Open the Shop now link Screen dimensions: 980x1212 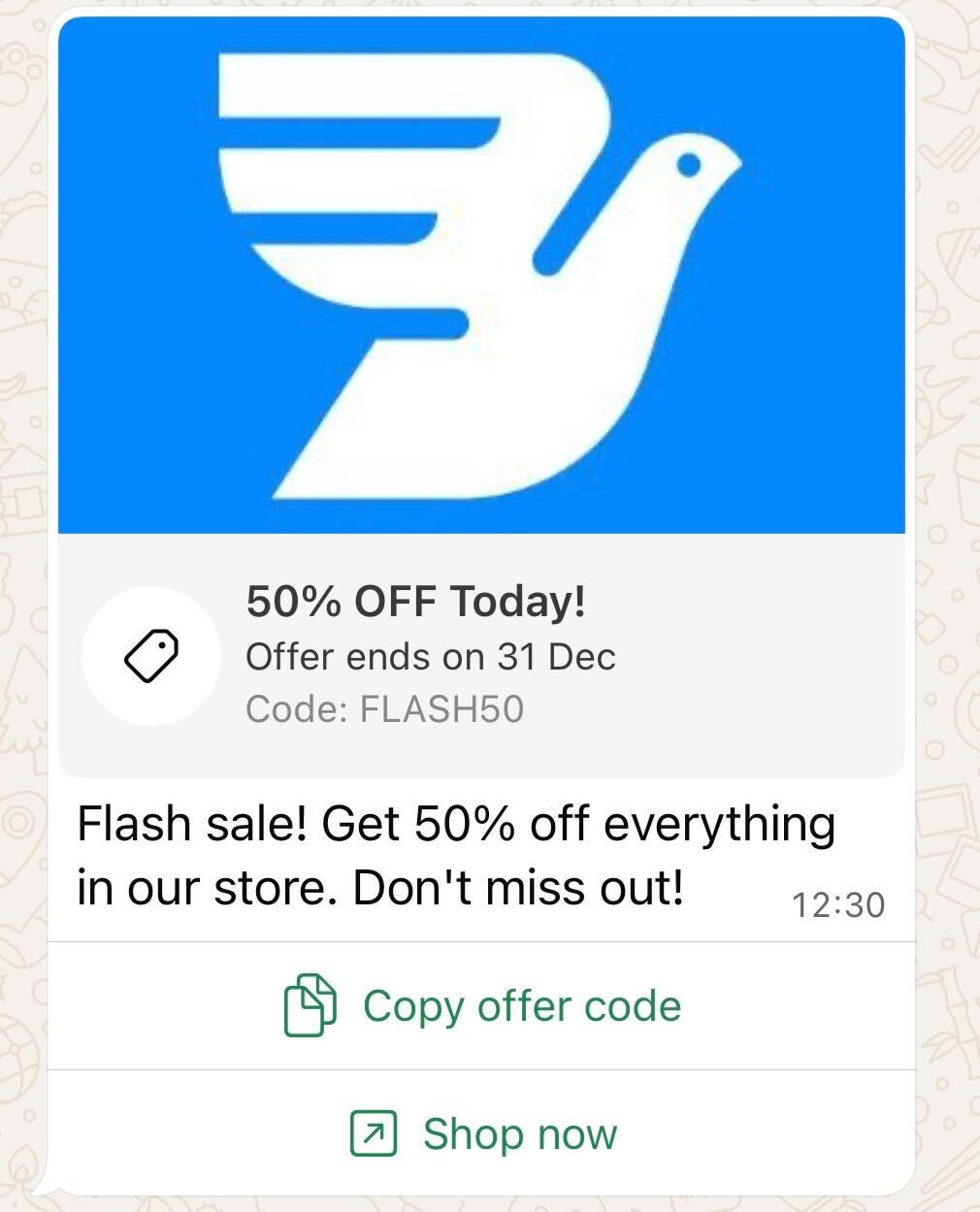[482, 1133]
